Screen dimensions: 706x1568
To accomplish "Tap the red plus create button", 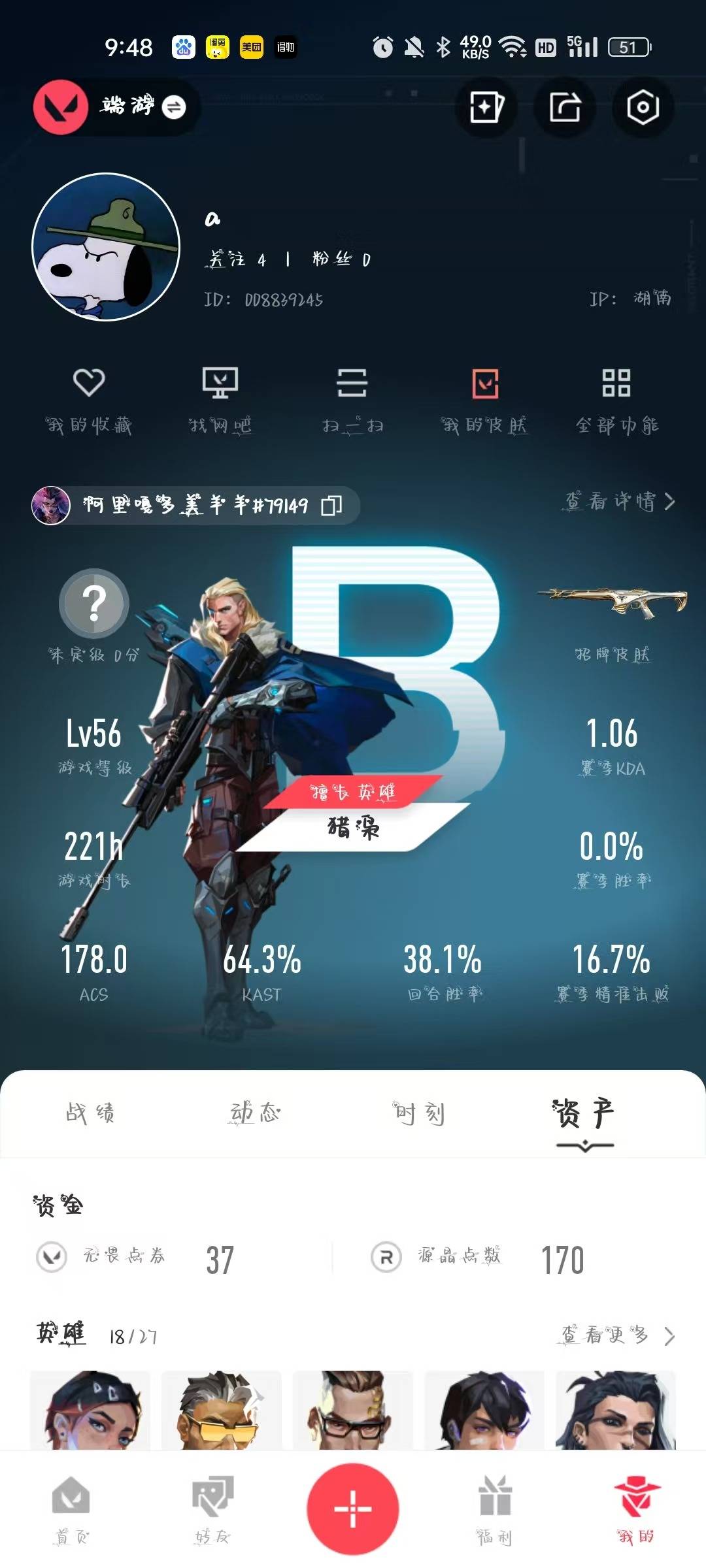I will (353, 1509).
